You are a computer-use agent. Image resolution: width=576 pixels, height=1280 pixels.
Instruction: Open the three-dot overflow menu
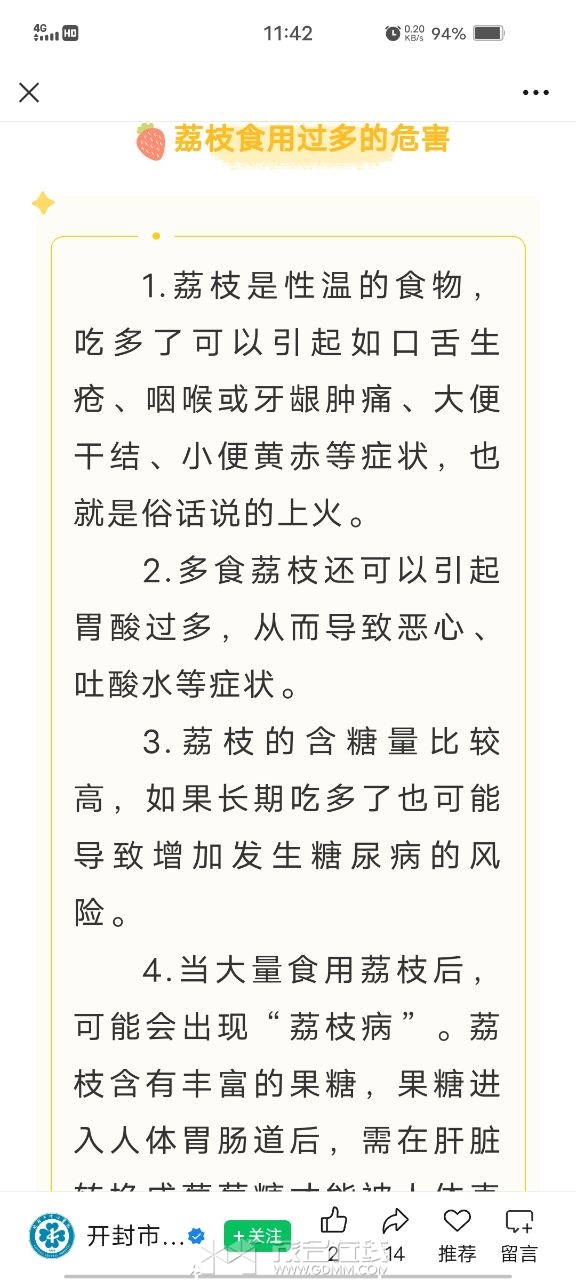click(536, 93)
